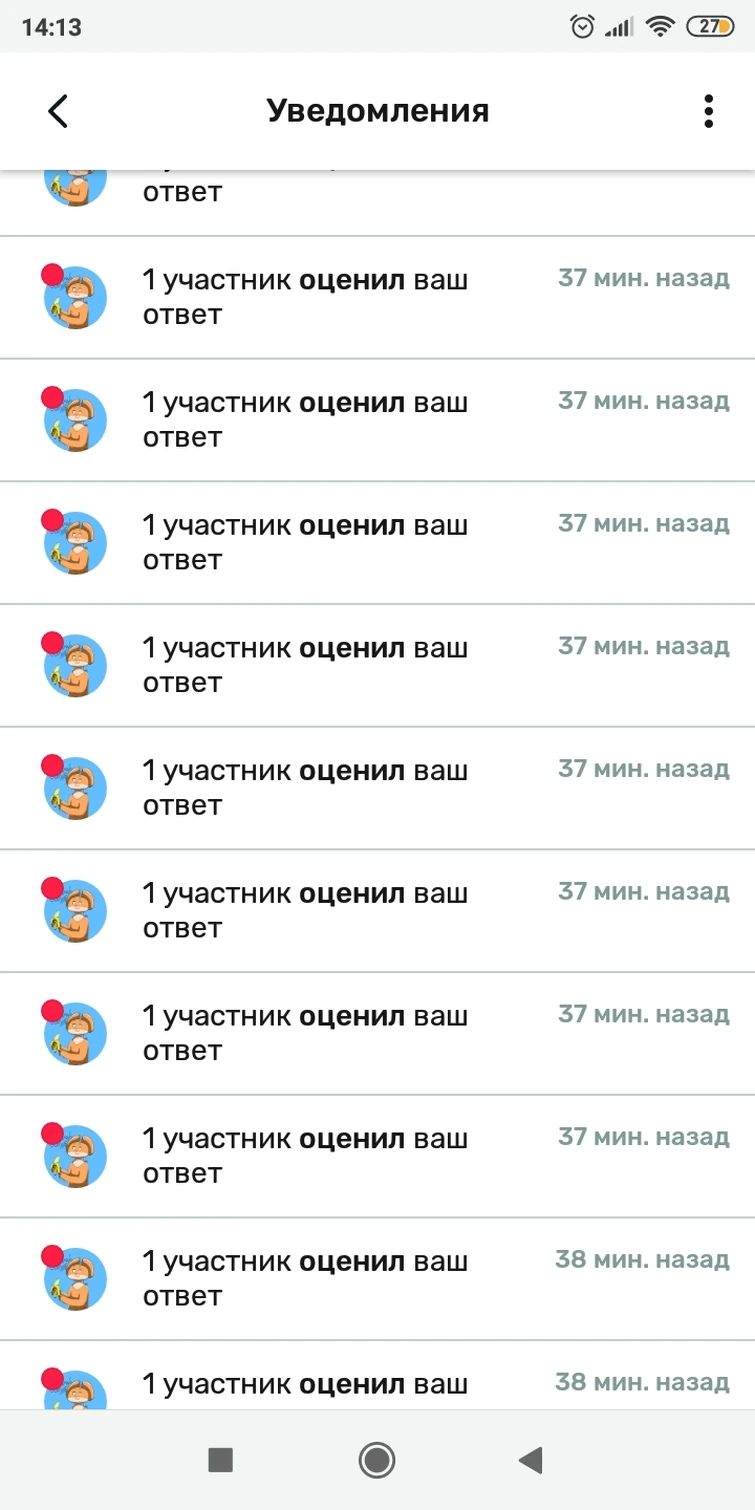This screenshot has width=755, height=1510.
Task: Go back from the Уведомления screen
Action: [x=58, y=111]
